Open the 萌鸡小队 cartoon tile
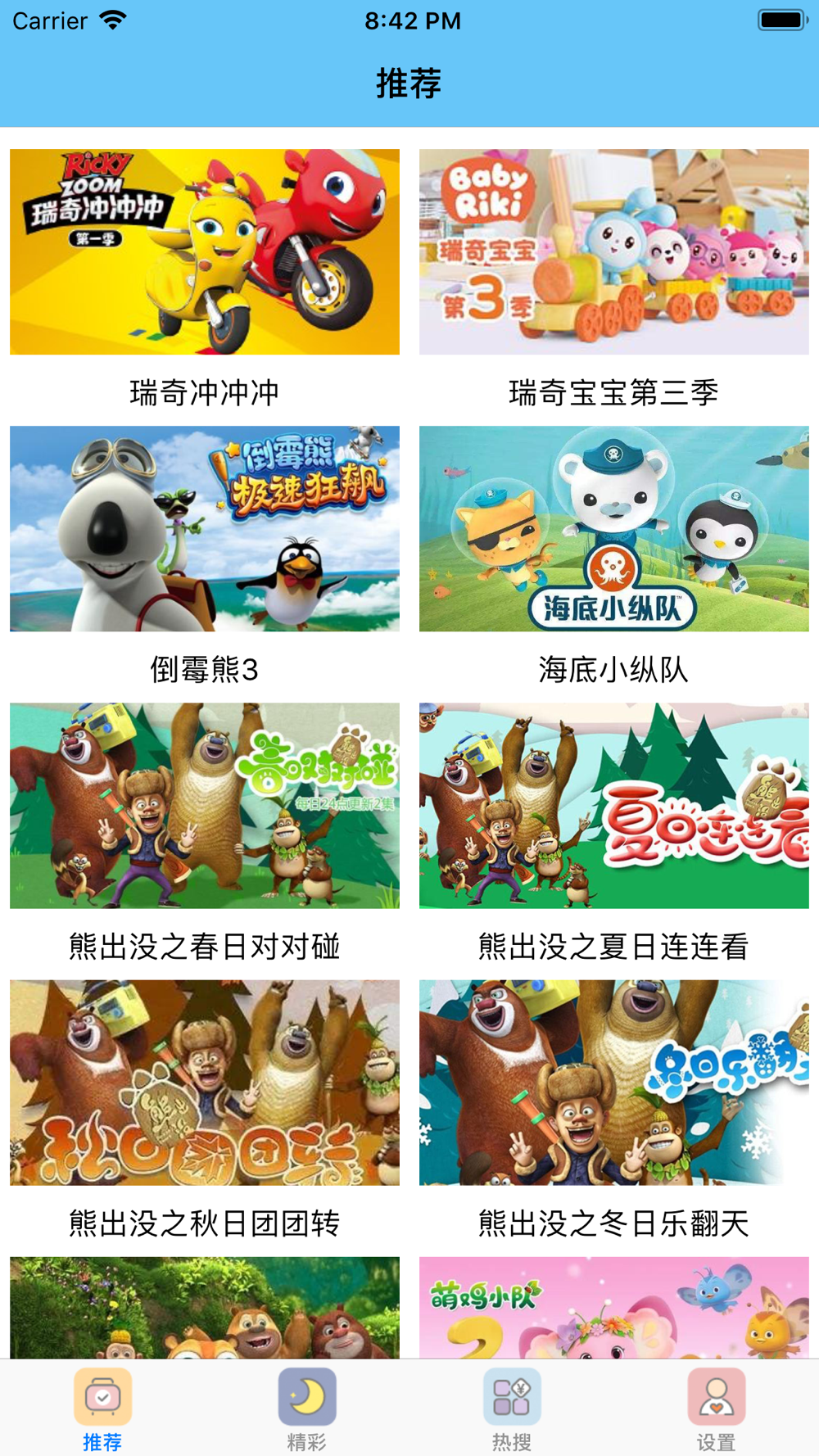The height and width of the screenshot is (1456, 819). pos(614,1307)
